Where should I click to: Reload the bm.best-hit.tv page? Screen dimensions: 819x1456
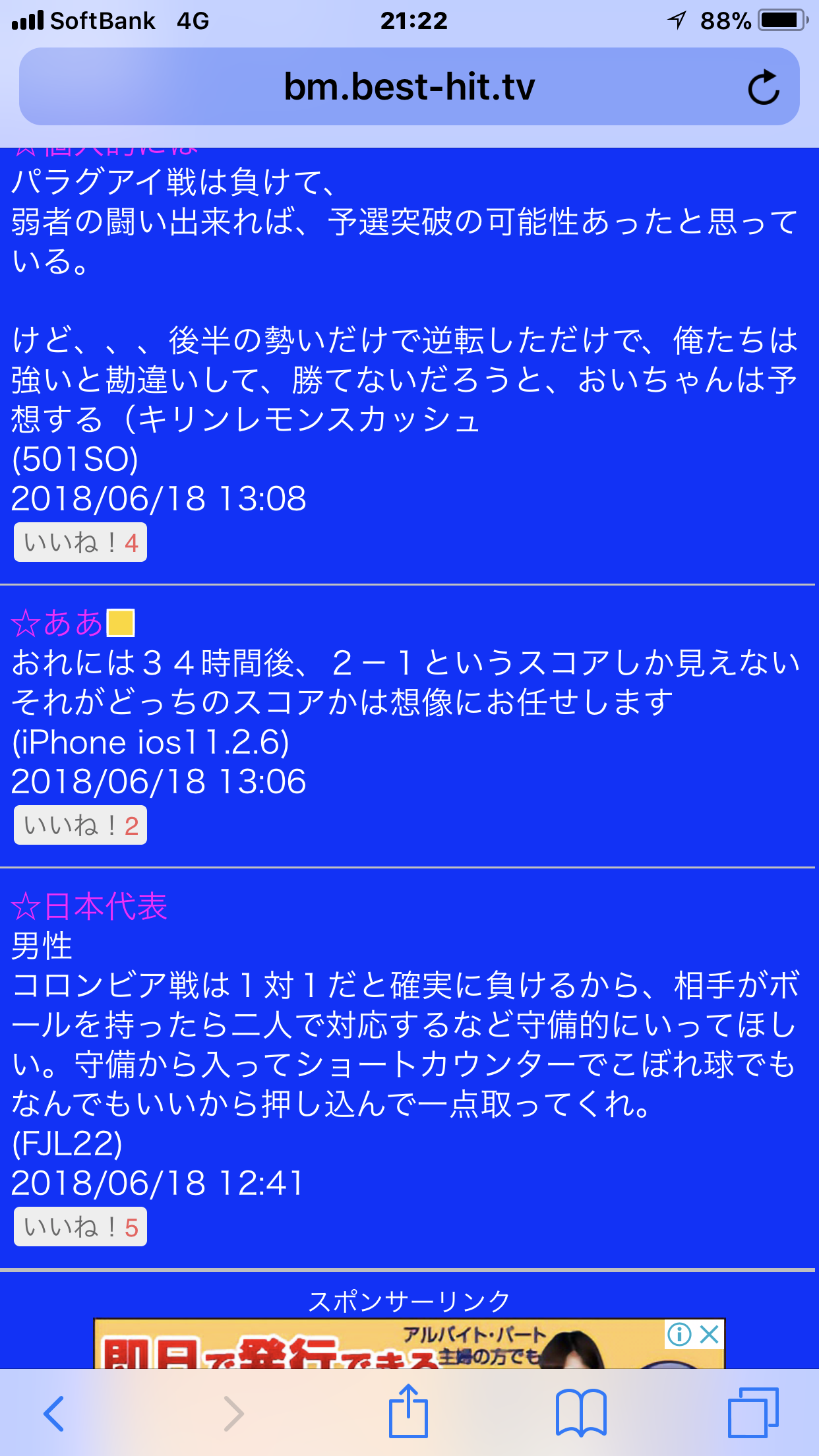(763, 87)
